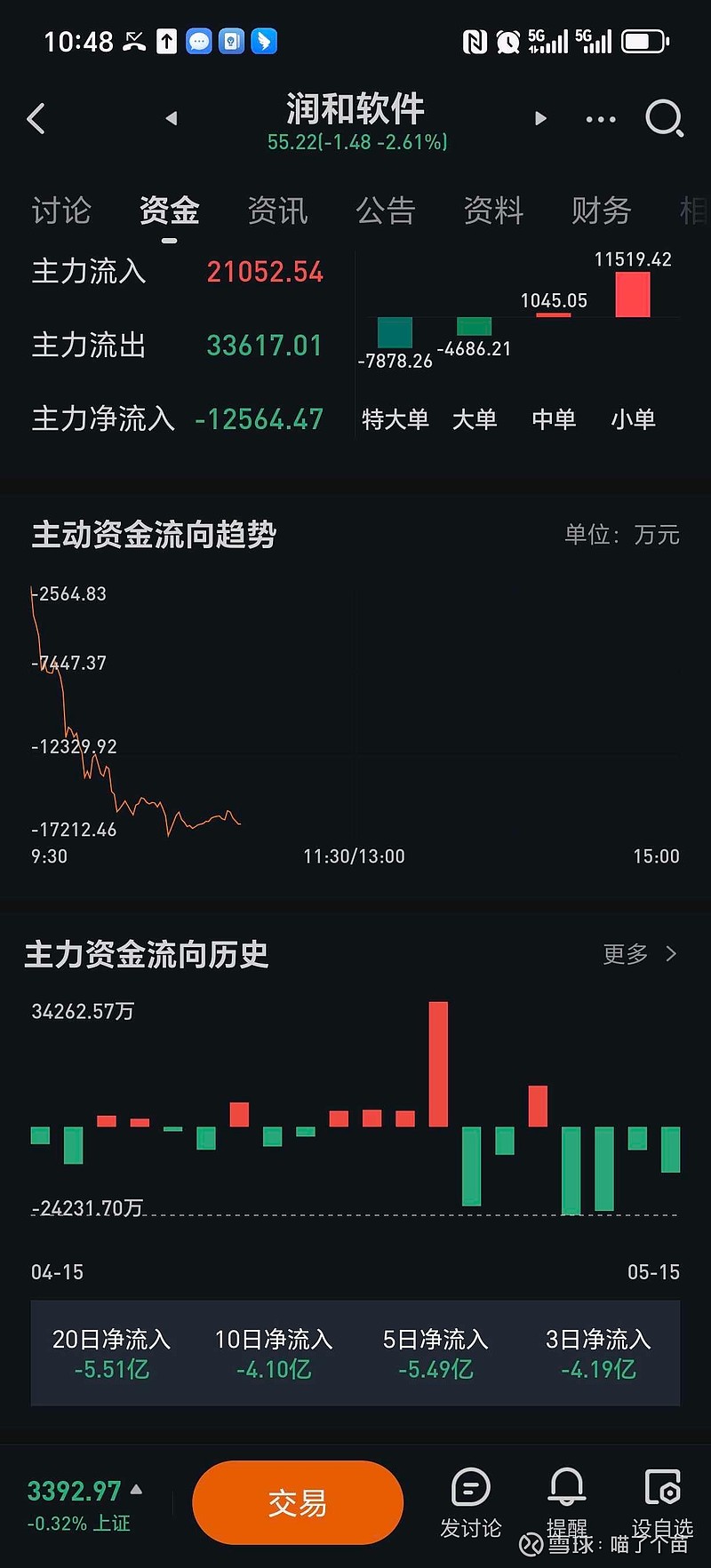
Task: Switch to the 财务 finance tab
Action: pos(601,211)
